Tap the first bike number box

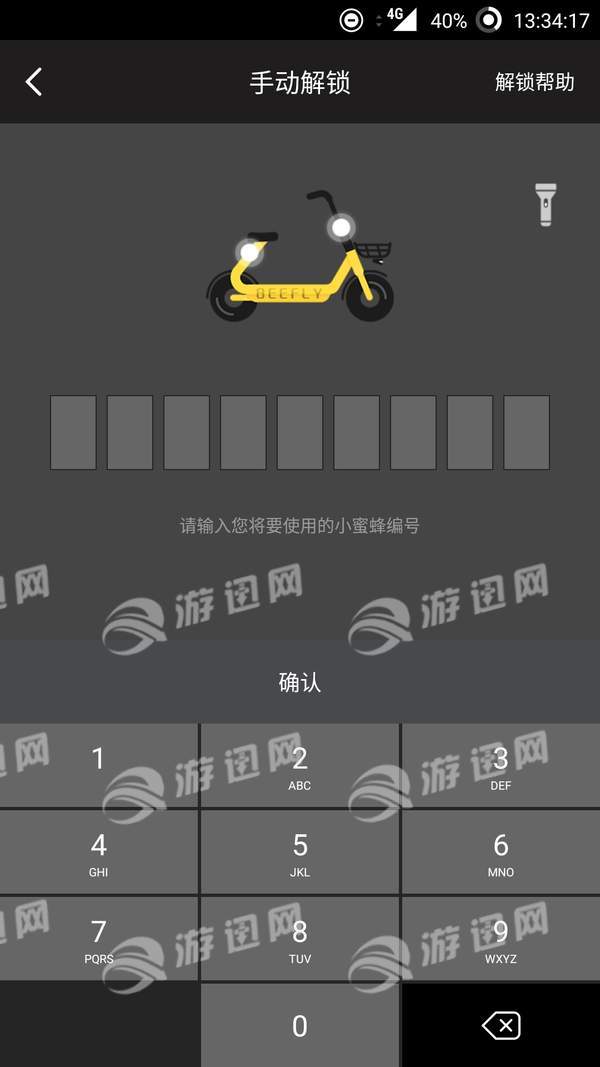73,432
